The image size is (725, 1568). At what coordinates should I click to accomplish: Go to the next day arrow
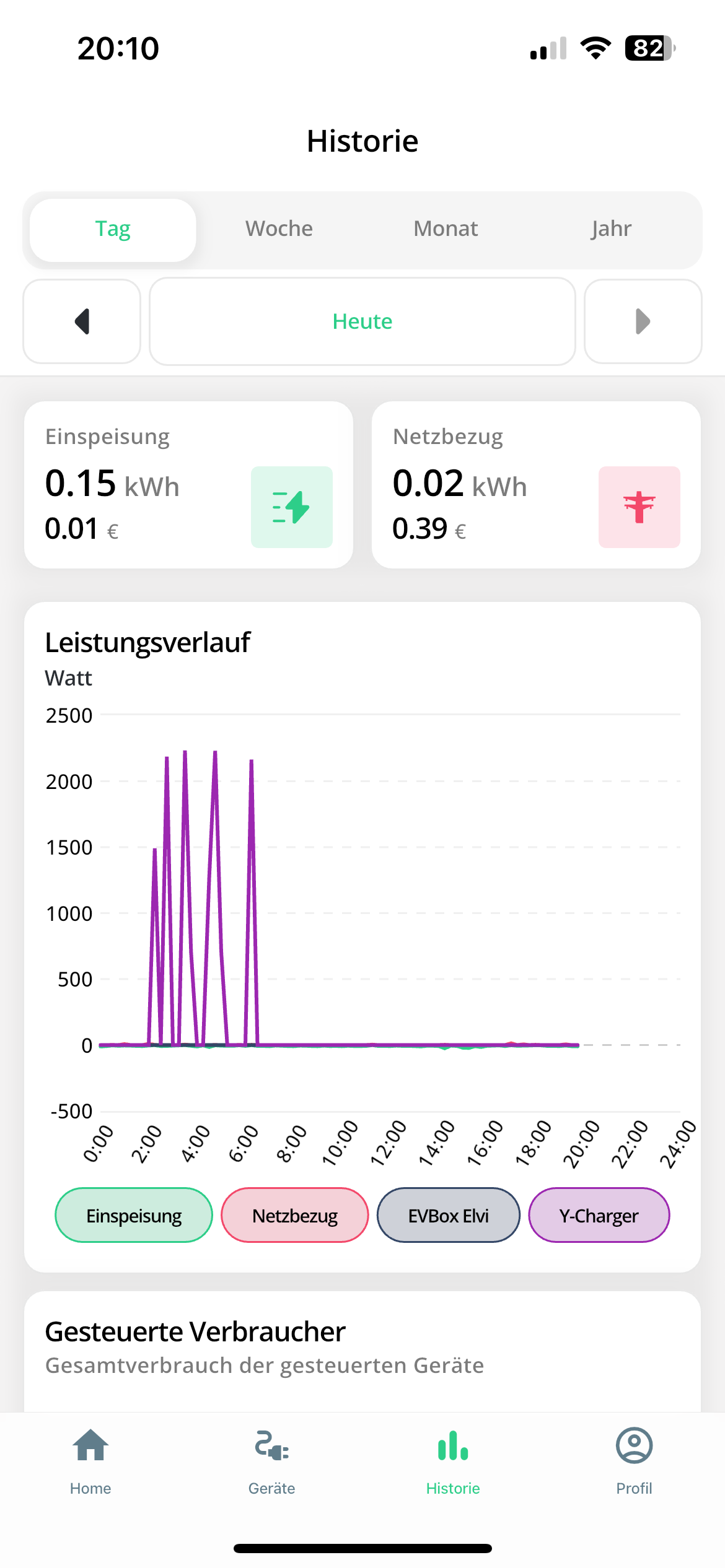[643, 321]
